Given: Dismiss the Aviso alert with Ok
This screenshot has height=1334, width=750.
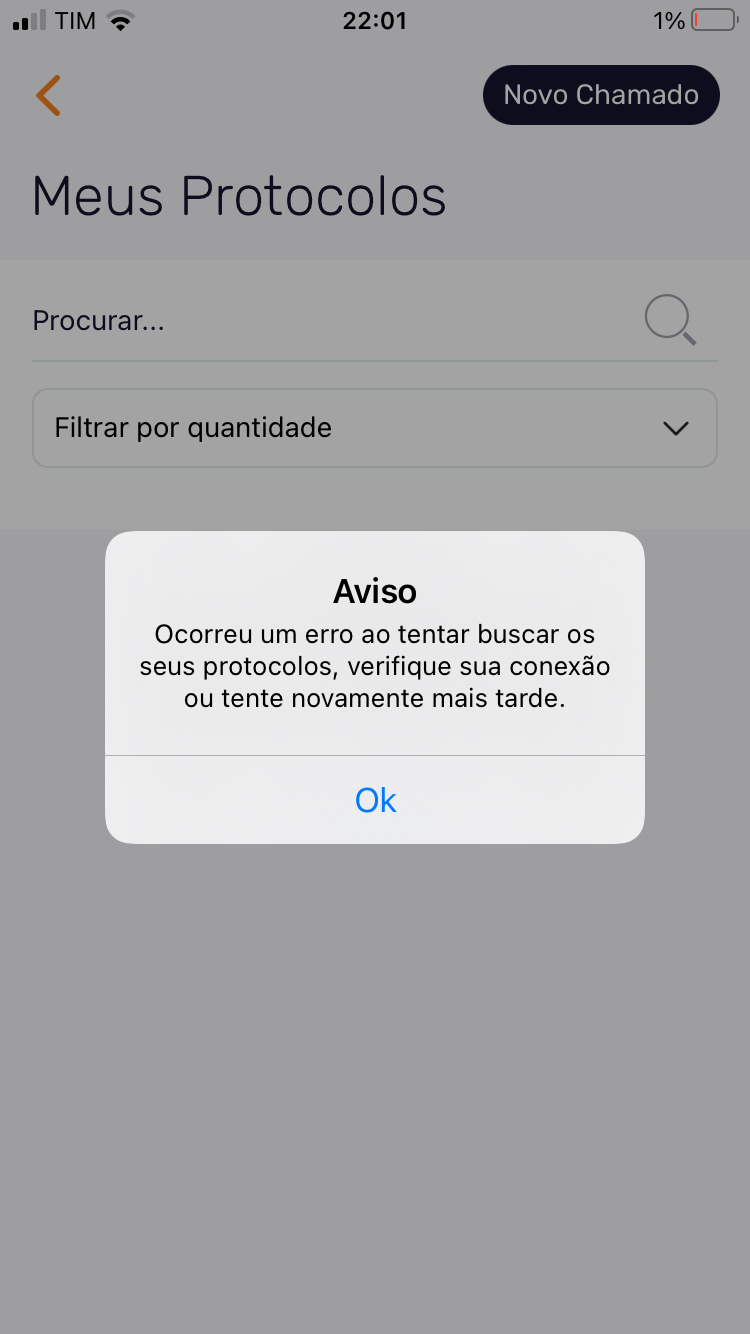Looking at the screenshot, I should coord(375,800).
